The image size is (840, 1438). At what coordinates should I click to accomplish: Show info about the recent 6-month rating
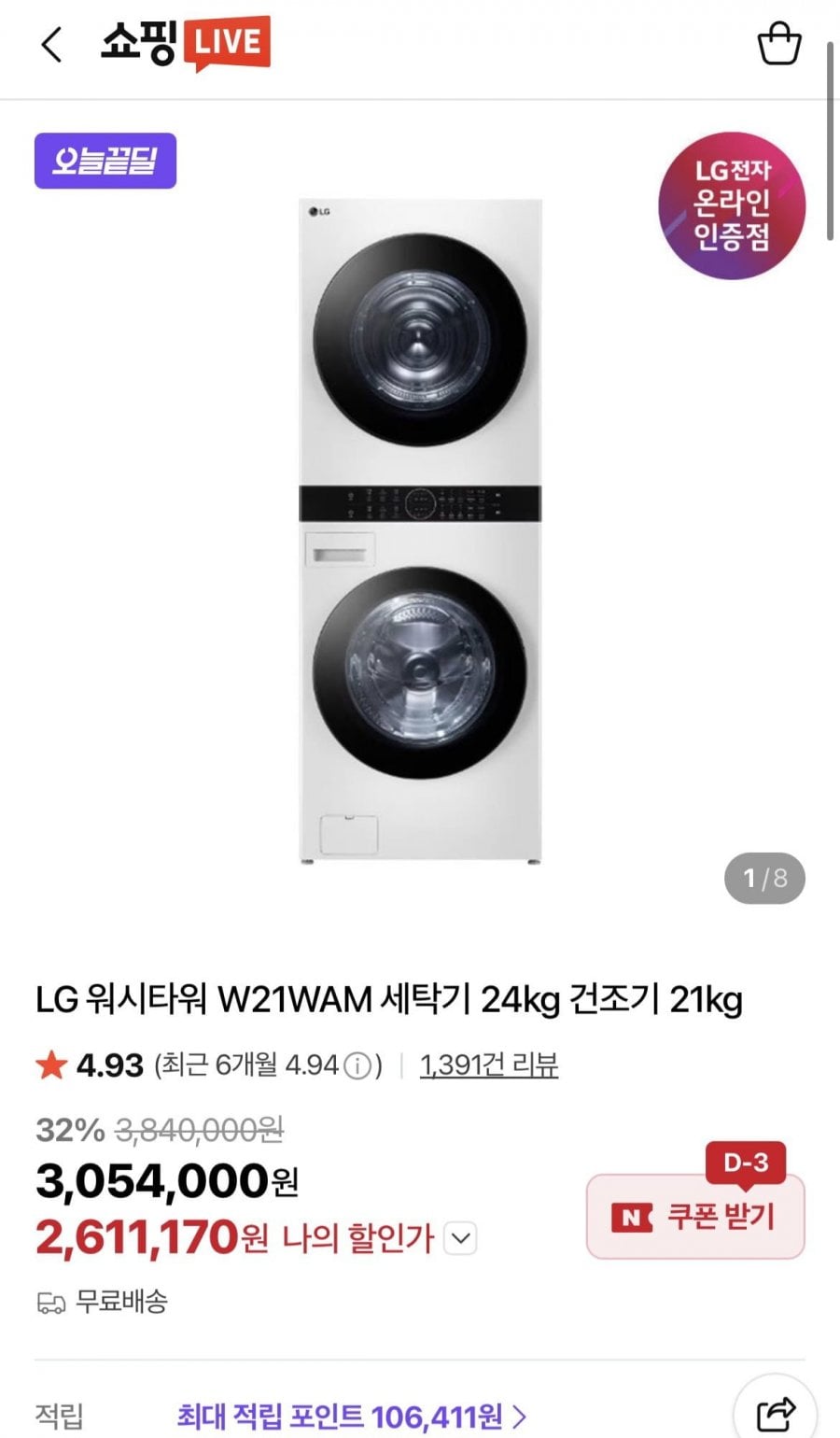point(357,1065)
